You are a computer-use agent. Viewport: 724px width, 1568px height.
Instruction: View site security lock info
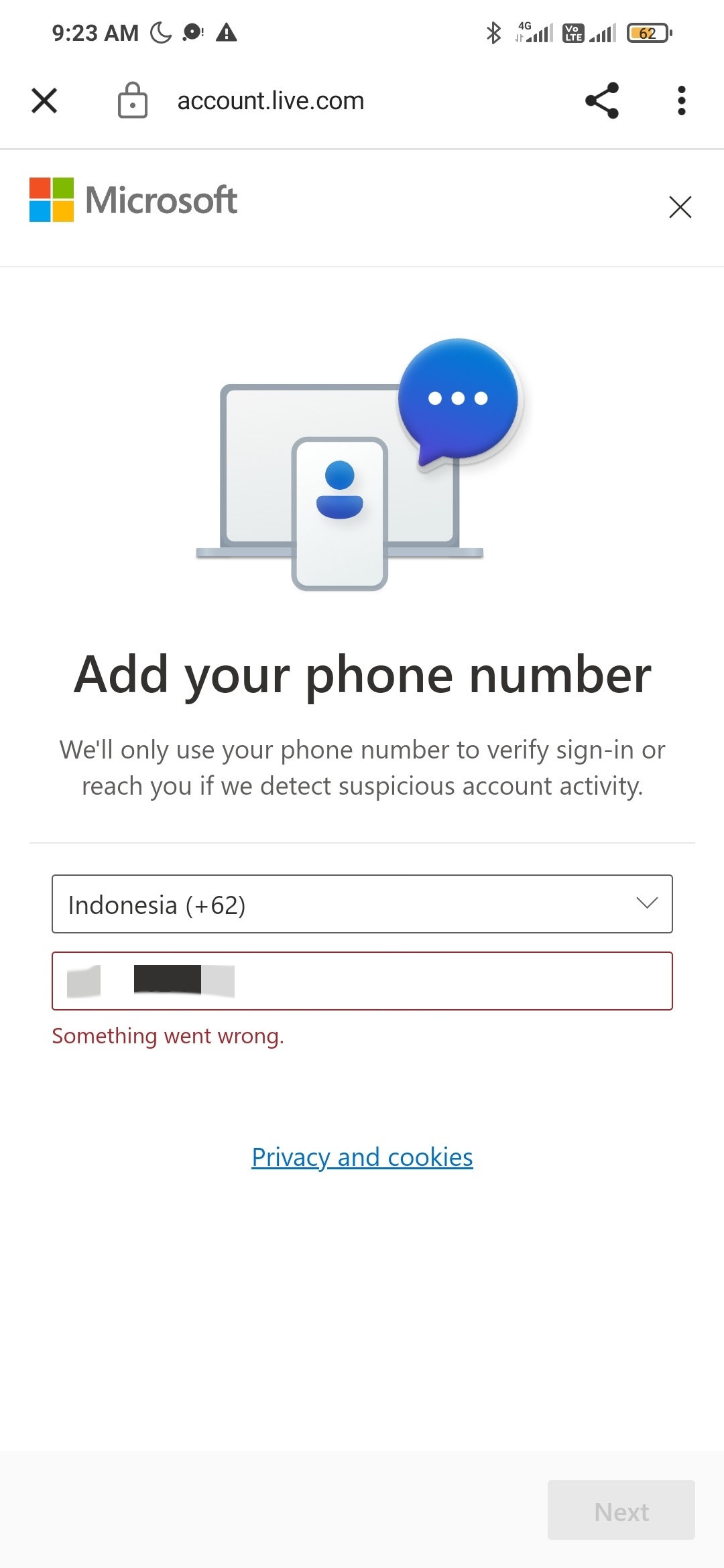[133, 101]
